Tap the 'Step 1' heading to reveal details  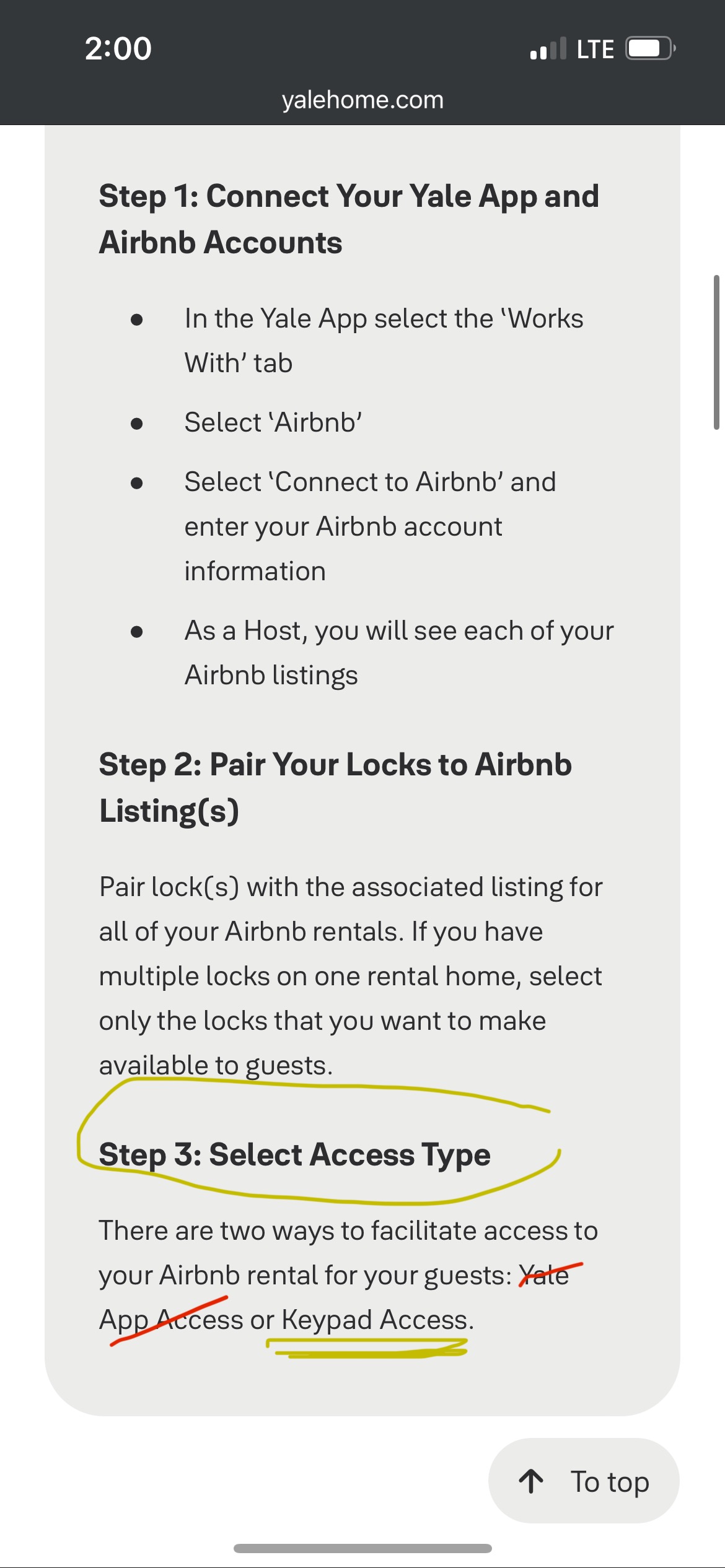pos(349,217)
